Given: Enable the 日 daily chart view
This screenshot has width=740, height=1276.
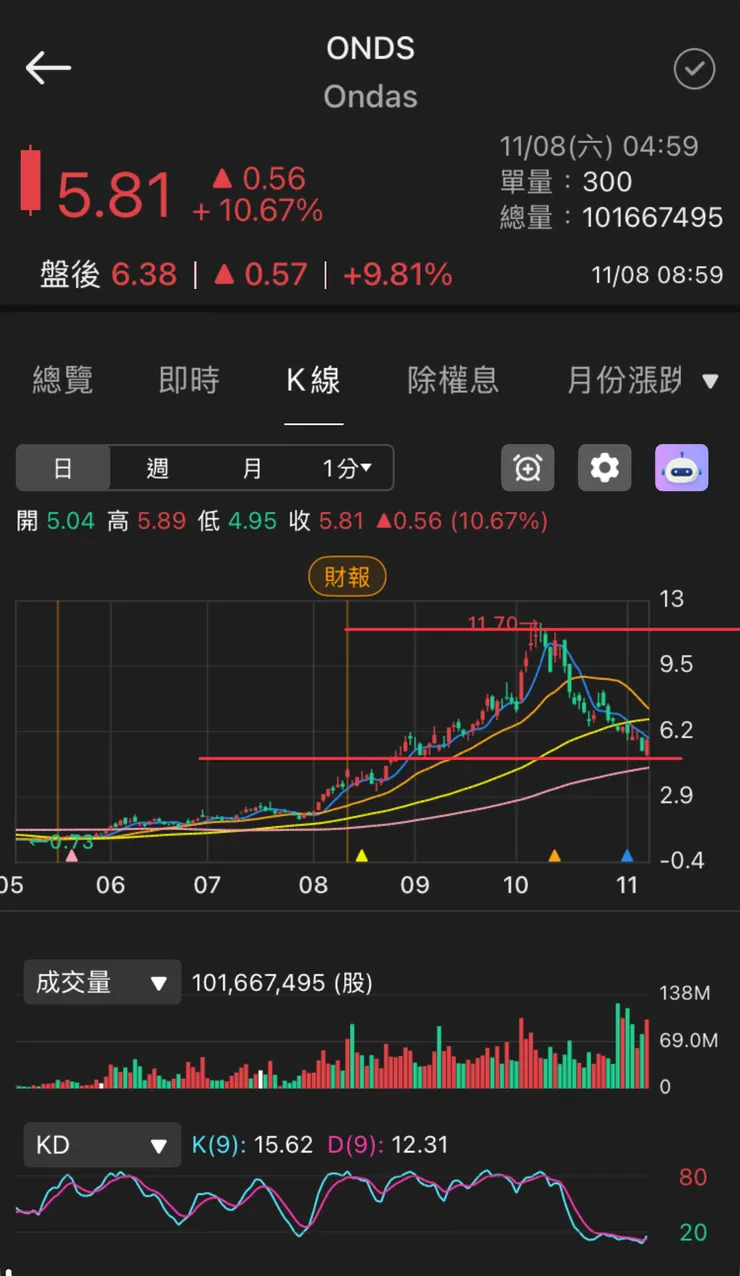Looking at the screenshot, I should (63, 467).
